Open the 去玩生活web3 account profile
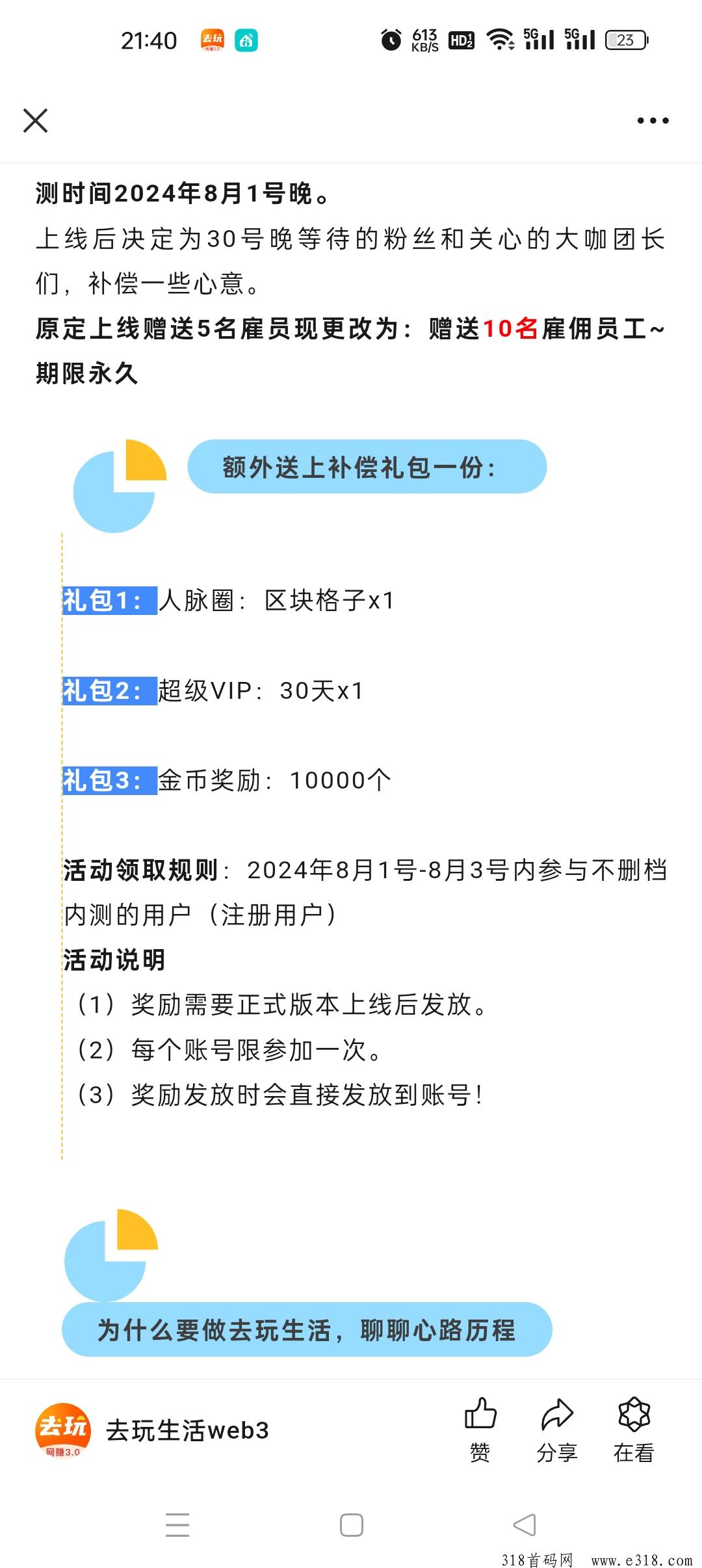 152,1430
